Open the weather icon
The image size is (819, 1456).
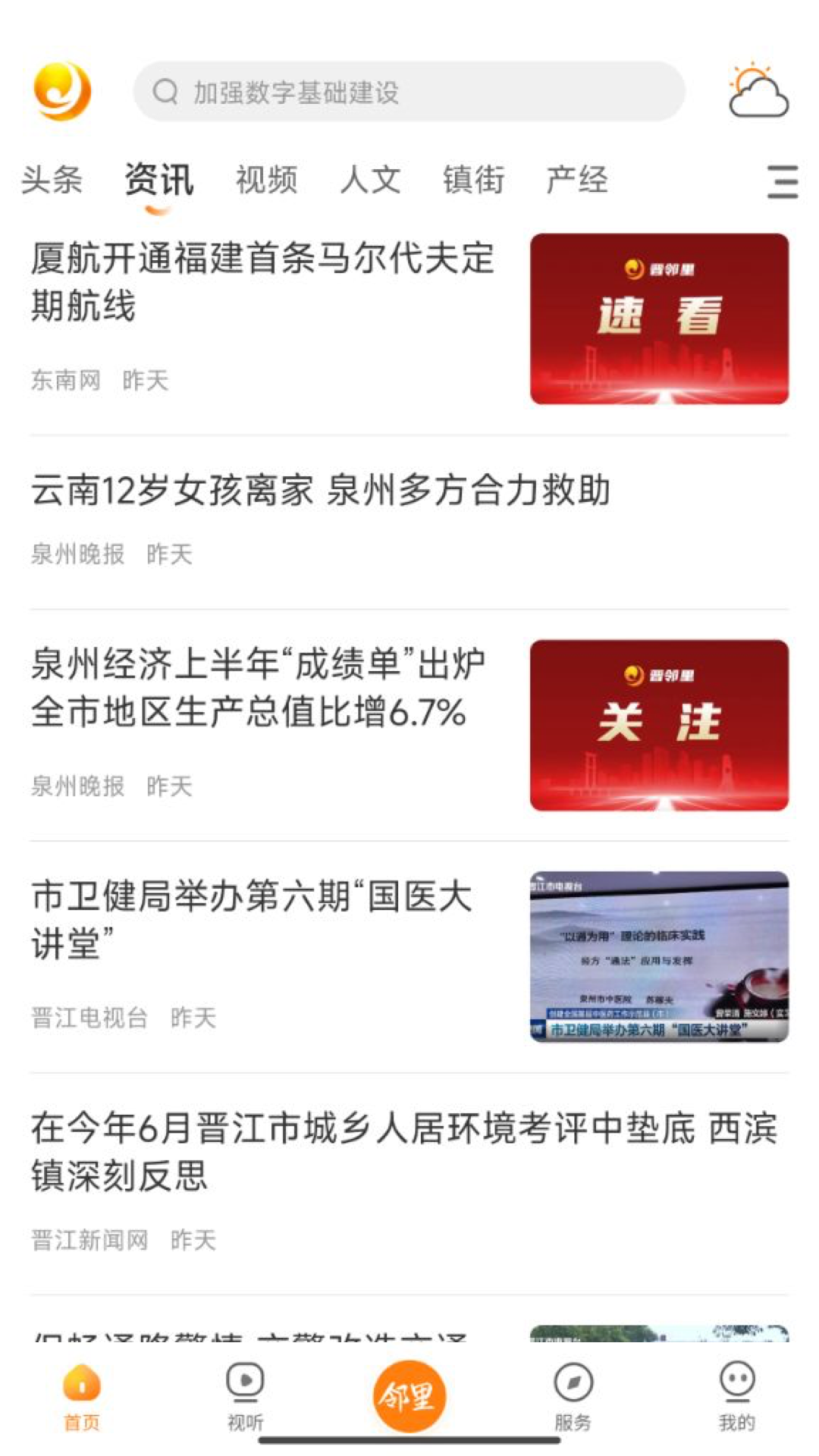[758, 92]
